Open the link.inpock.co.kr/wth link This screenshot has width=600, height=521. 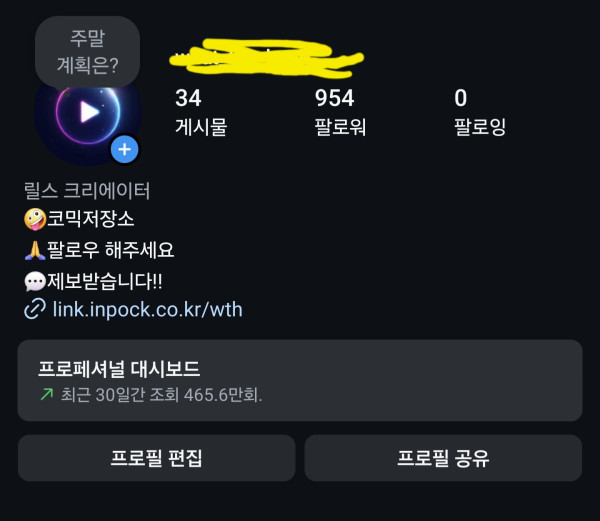coord(146,309)
